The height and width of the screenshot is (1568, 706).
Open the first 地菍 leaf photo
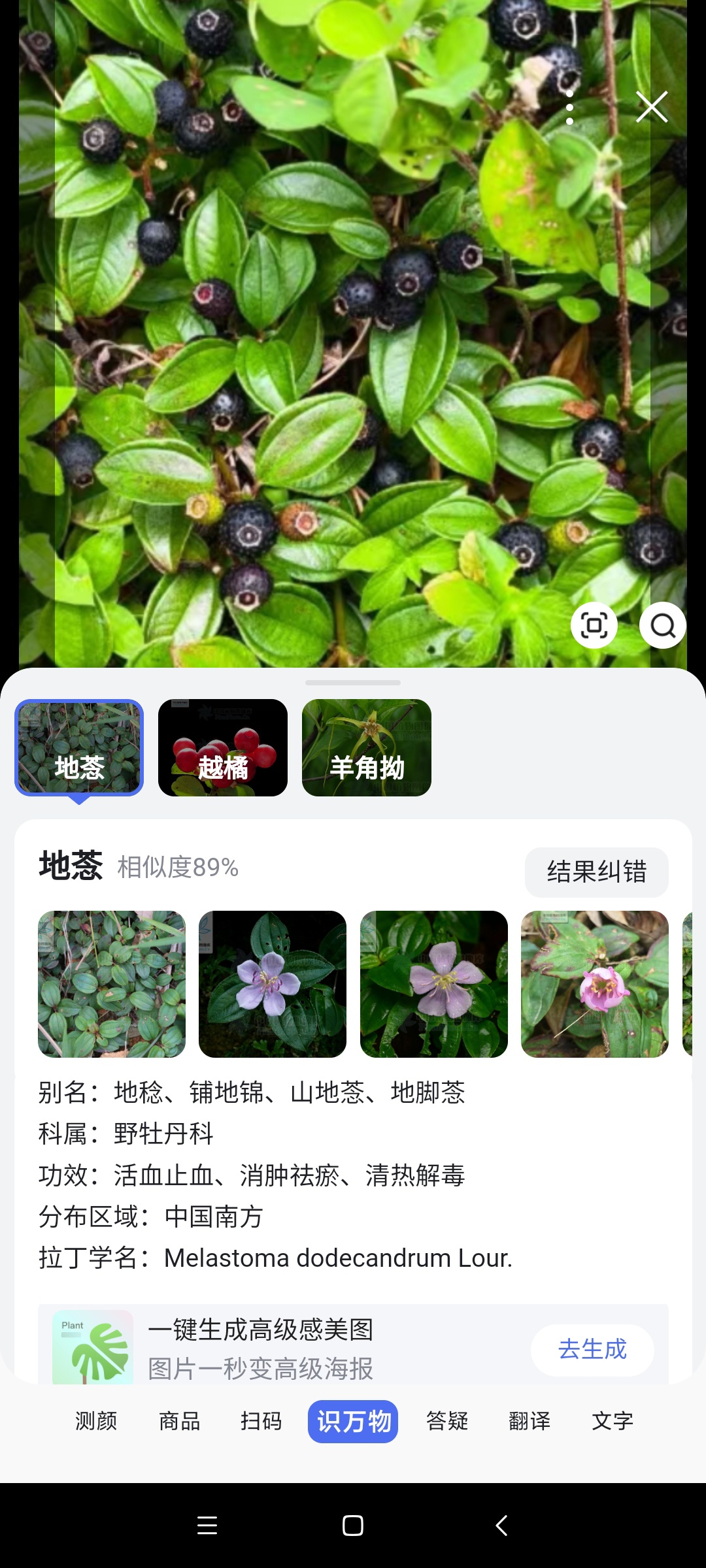click(x=112, y=984)
